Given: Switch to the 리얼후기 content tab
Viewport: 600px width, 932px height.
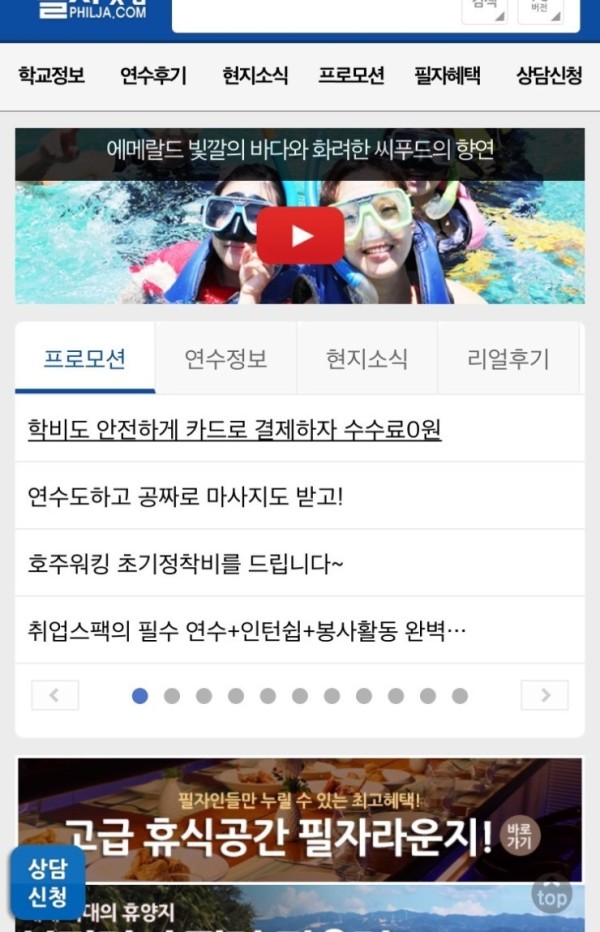Looking at the screenshot, I should pos(508,359).
